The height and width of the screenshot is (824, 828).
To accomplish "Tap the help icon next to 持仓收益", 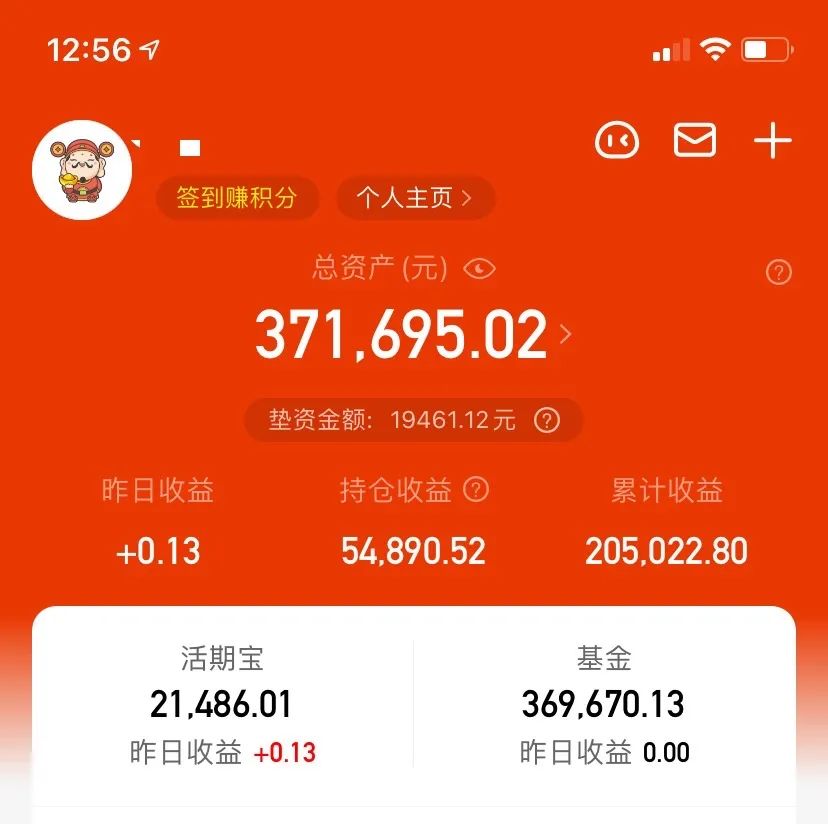I will [x=476, y=489].
